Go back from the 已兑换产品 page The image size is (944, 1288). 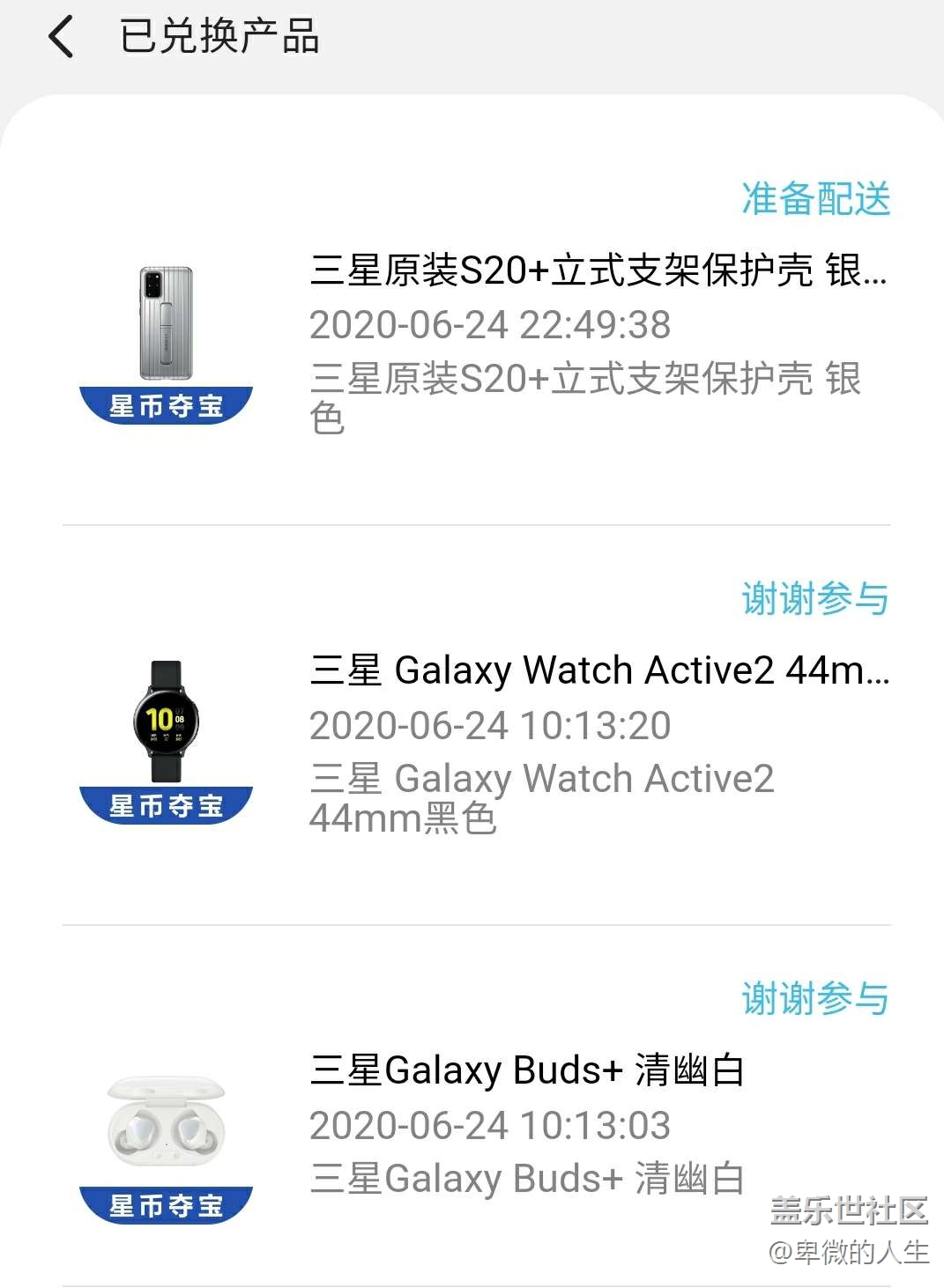pyautogui.click(x=61, y=38)
